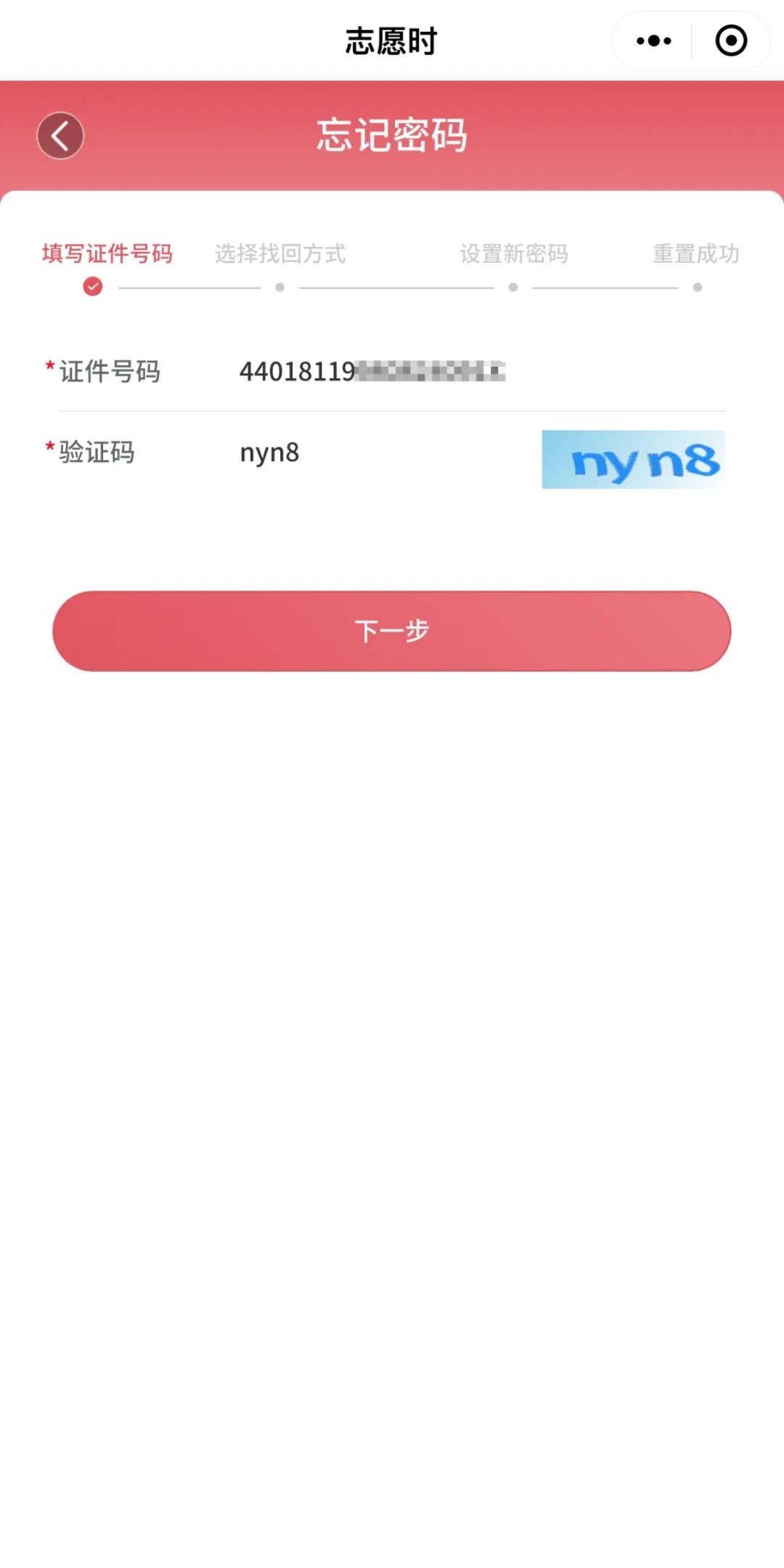Tap the 下一步 button
Image resolution: width=784 pixels, height=1568 pixels.
point(391,630)
